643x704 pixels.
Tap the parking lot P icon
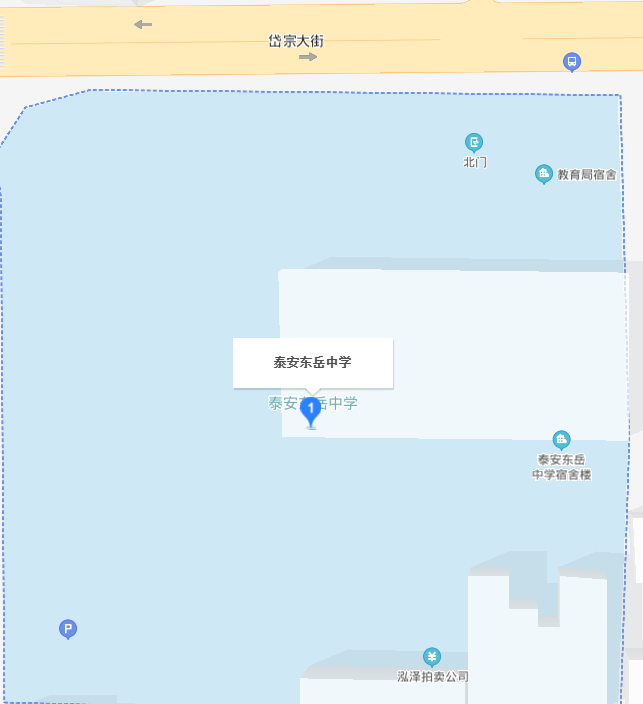(x=68, y=629)
